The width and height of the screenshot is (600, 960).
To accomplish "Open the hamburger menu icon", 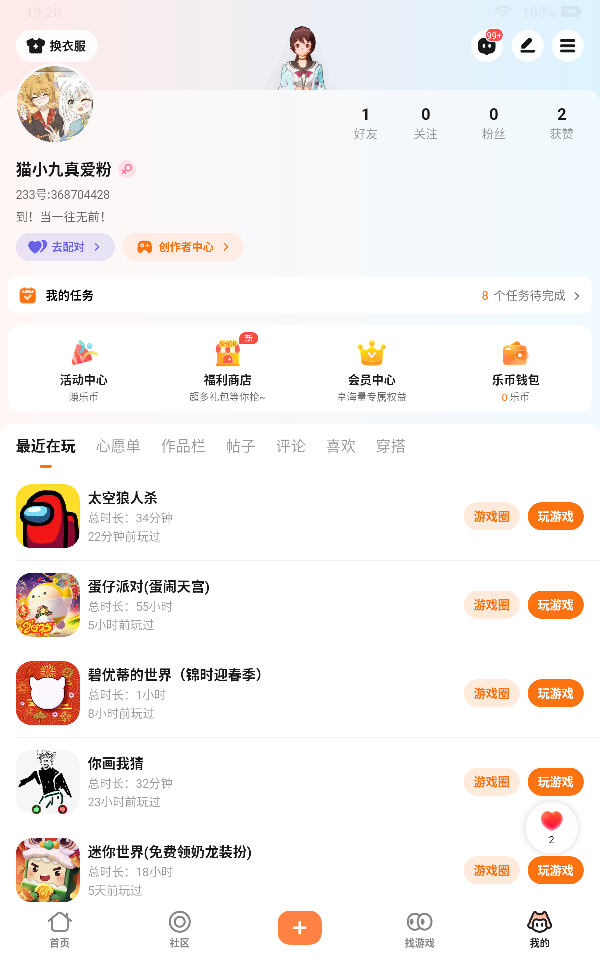I will pos(567,46).
